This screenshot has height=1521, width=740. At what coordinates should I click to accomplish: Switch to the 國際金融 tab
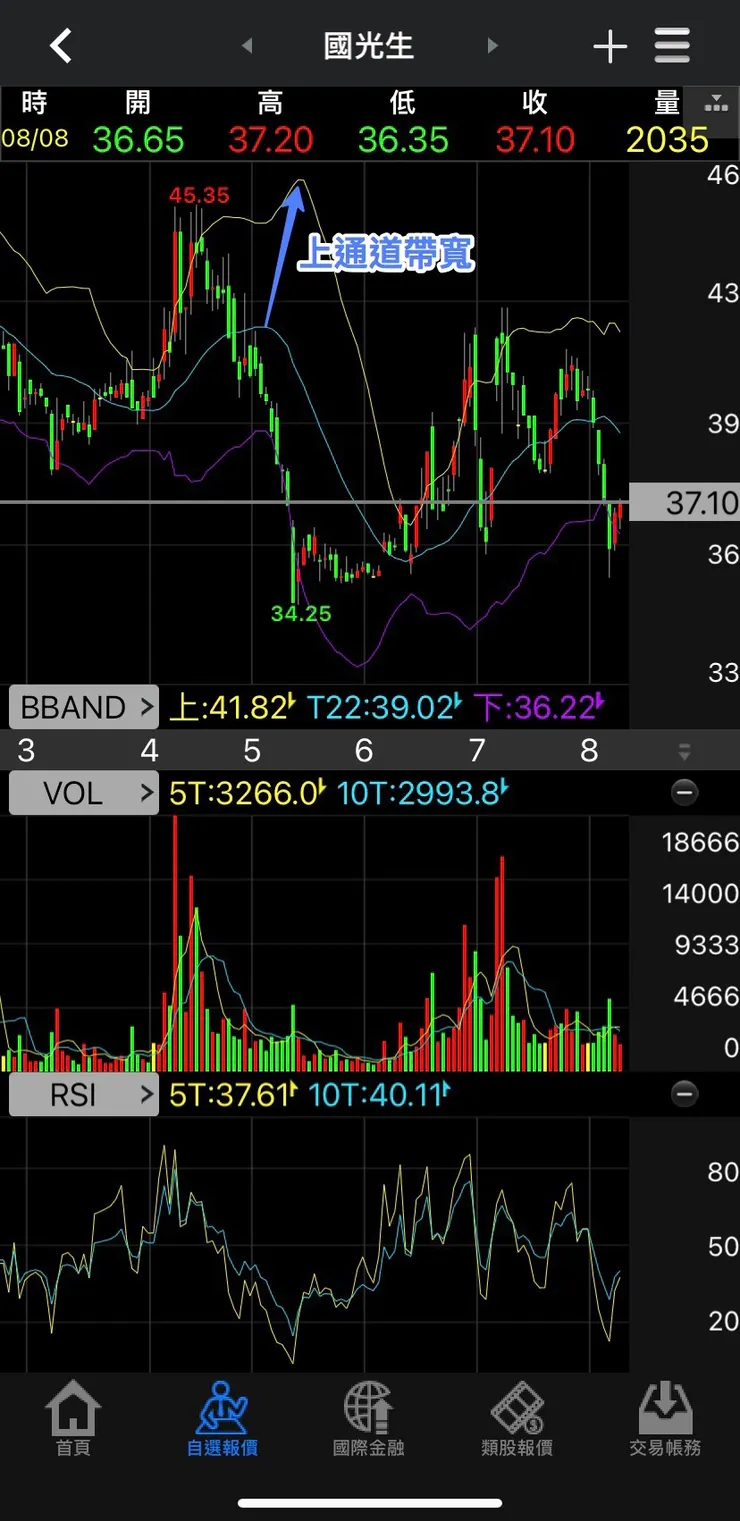pyautogui.click(x=369, y=1419)
